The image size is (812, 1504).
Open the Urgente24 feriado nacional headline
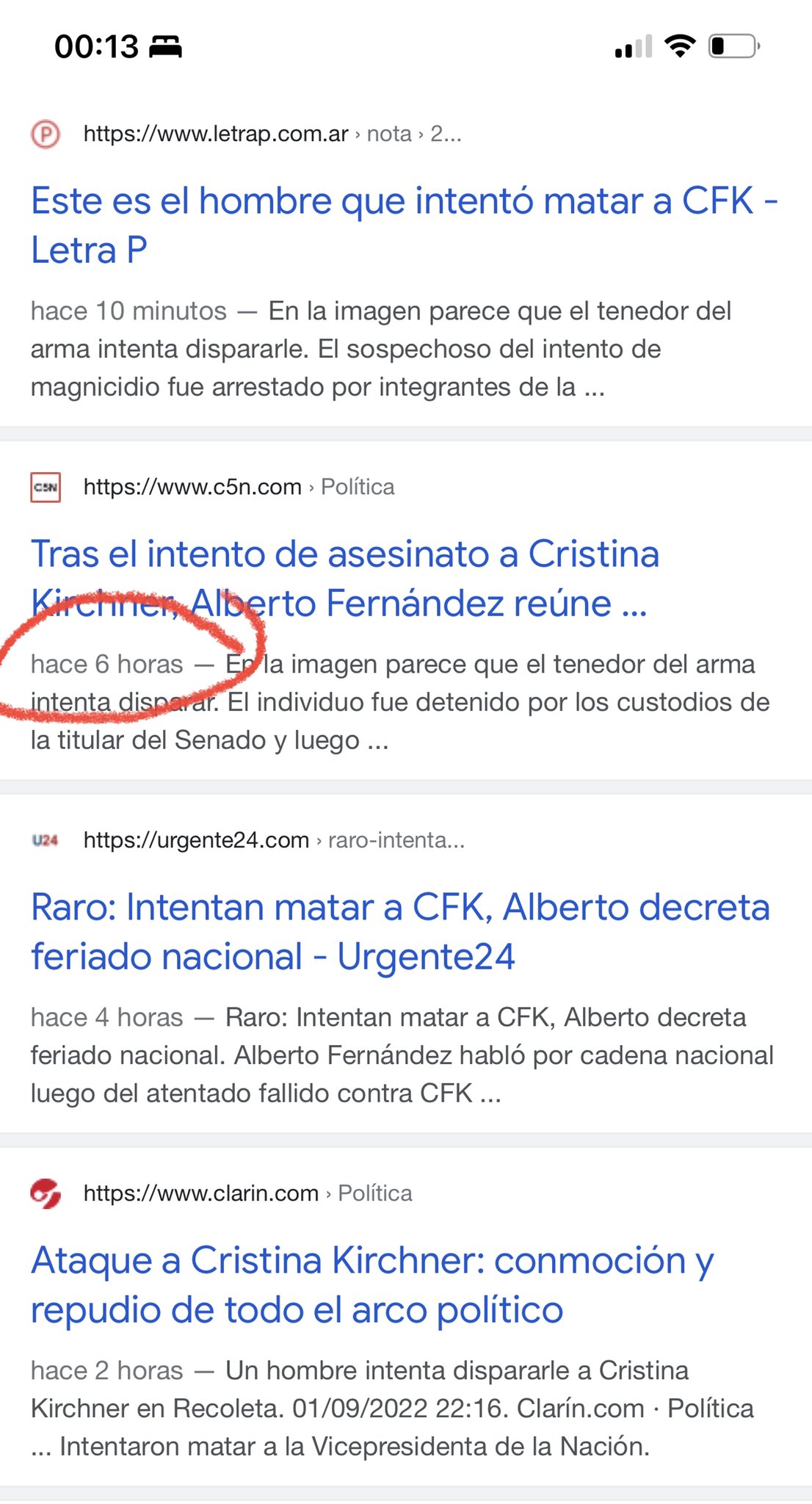coord(400,932)
